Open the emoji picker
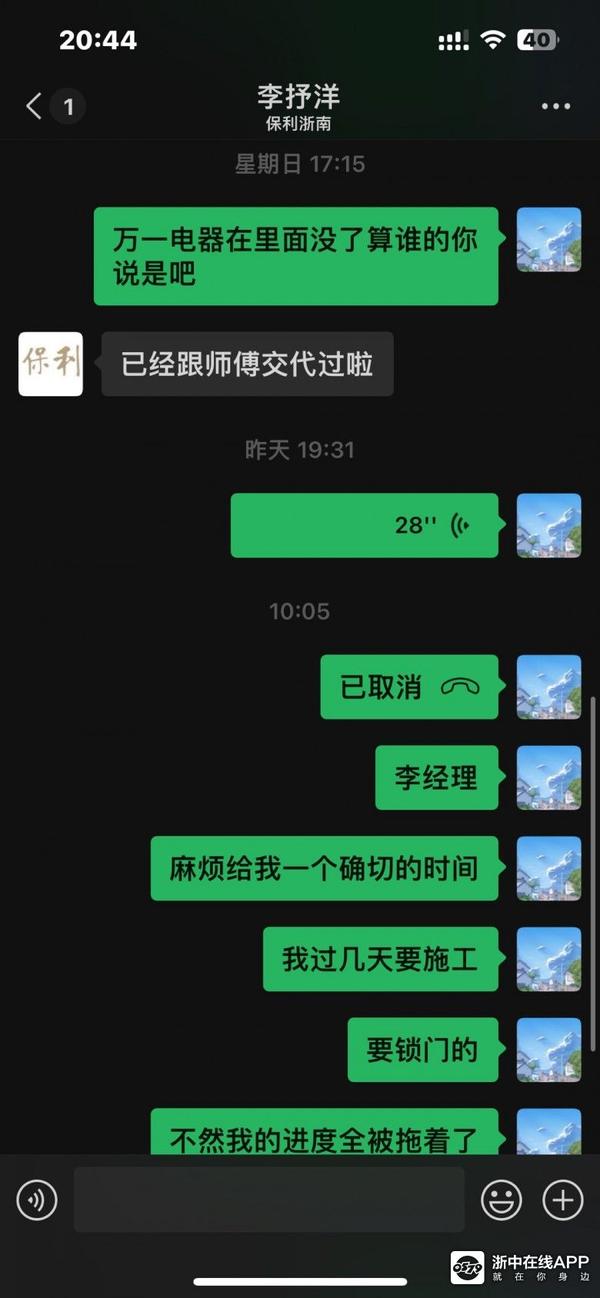Screen dimensions: 600x1298 (501, 1199)
